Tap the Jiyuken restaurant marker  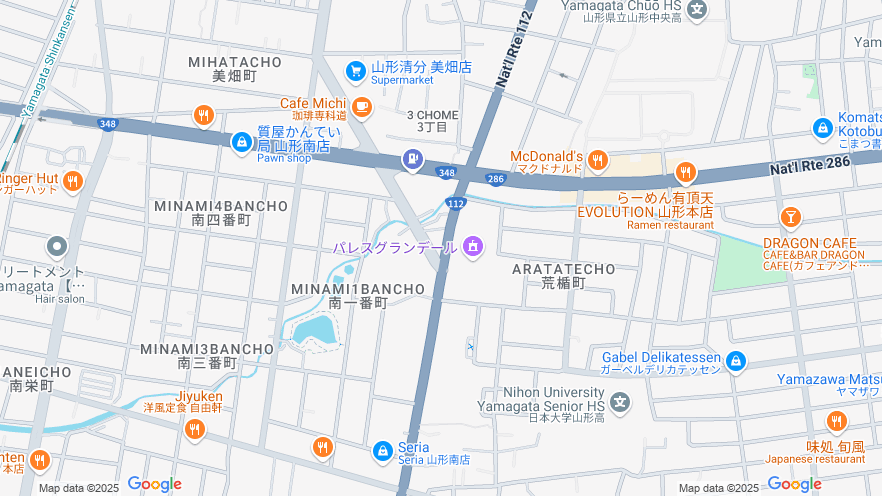[x=194, y=430]
